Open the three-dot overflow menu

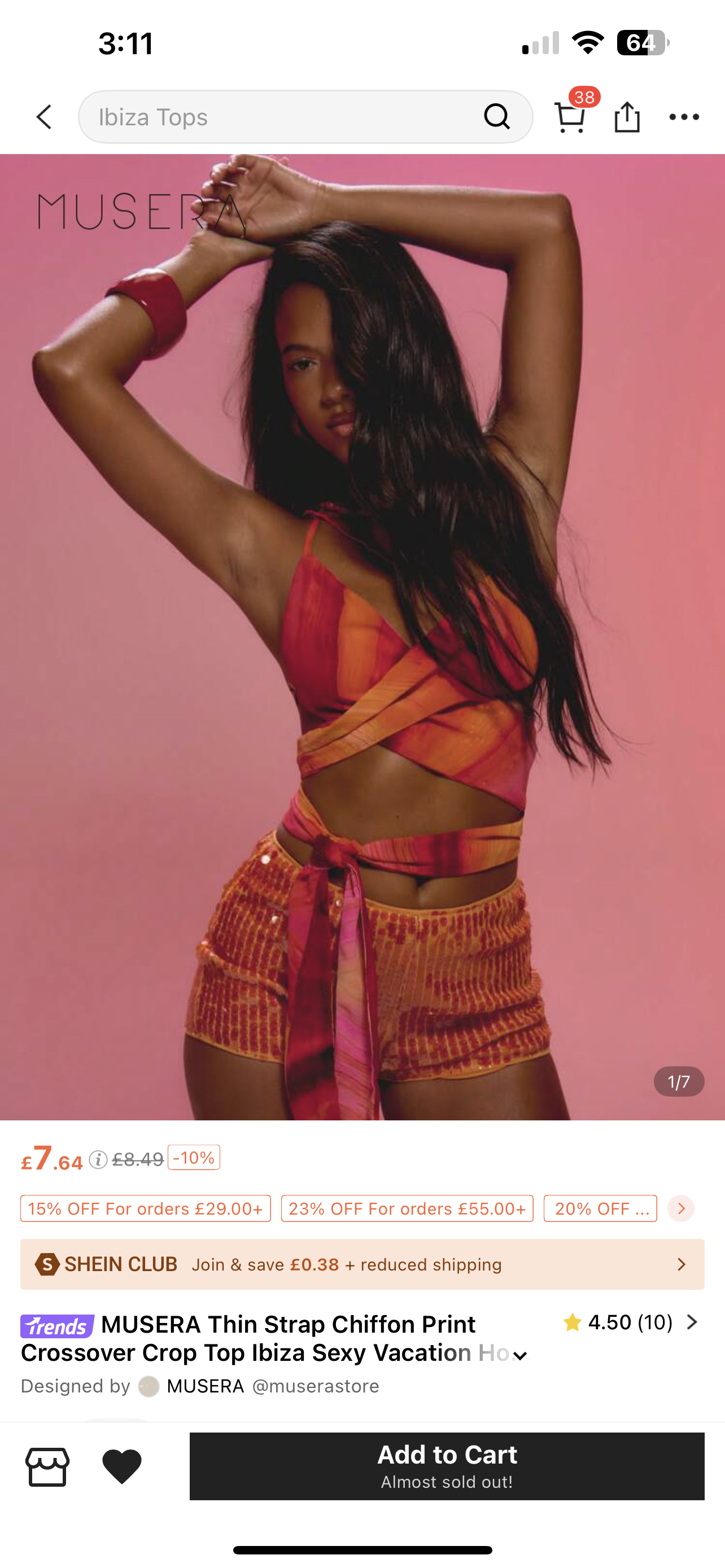[684, 117]
